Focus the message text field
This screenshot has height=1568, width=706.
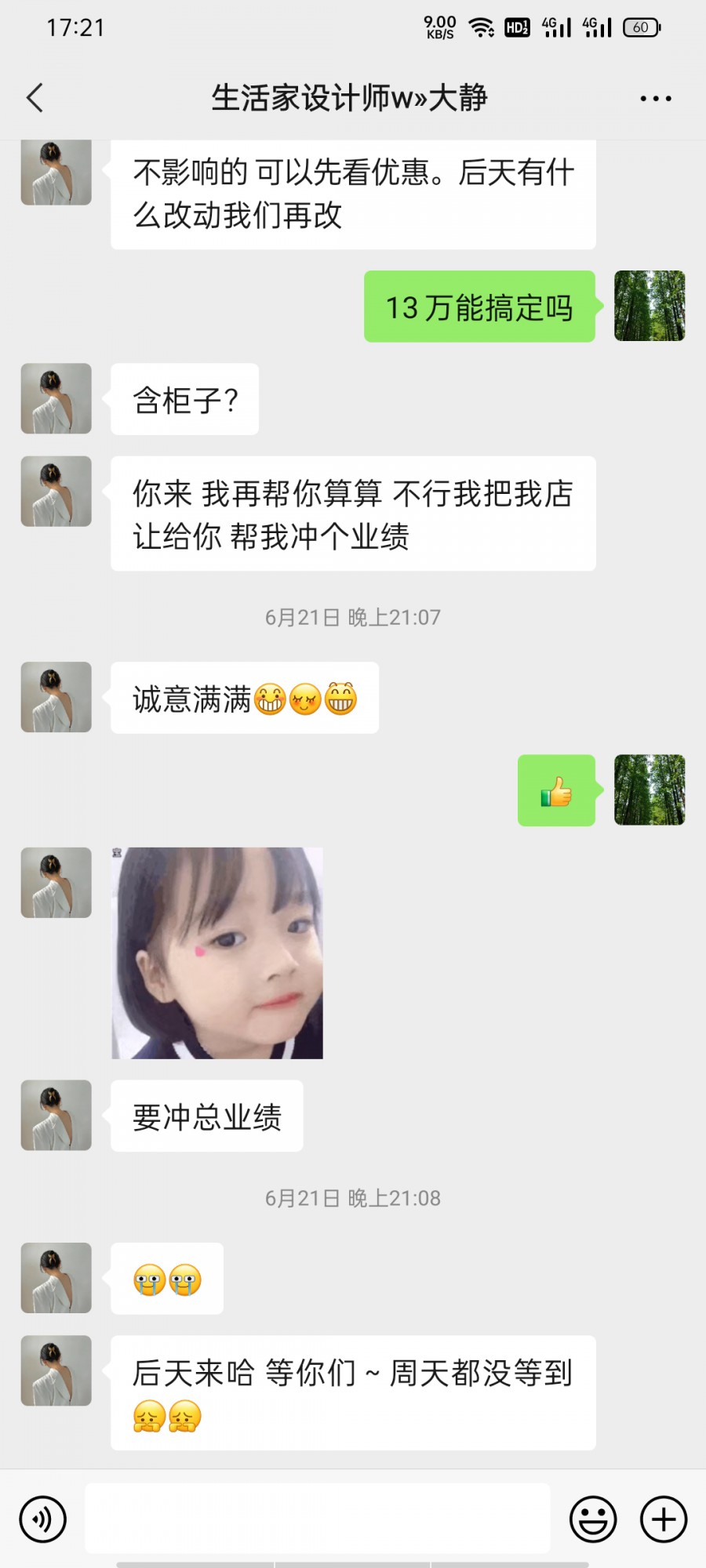click(x=318, y=1518)
